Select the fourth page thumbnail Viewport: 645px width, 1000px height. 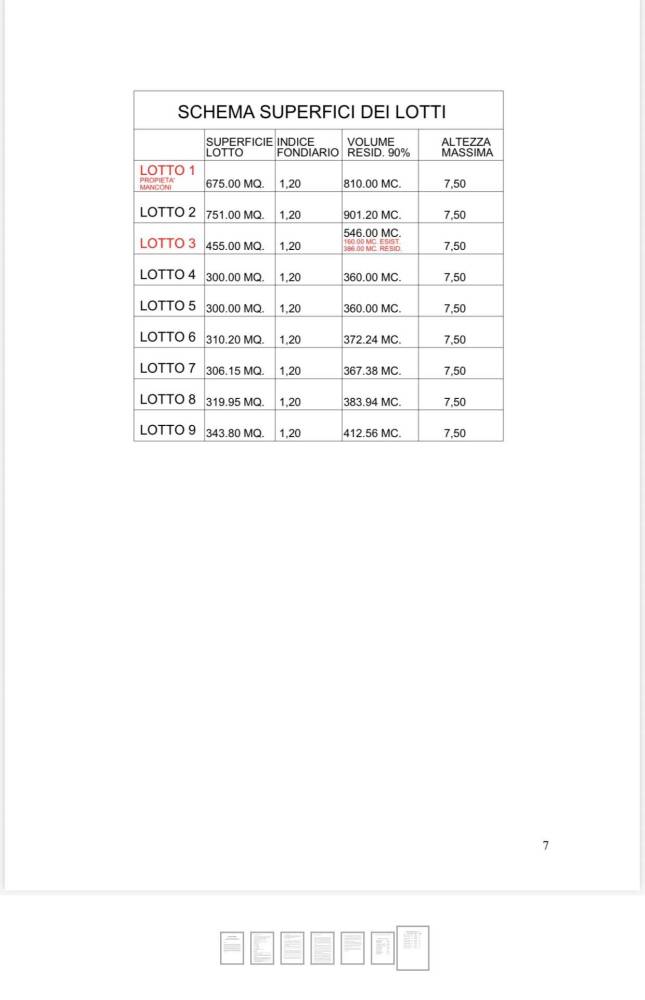click(x=322, y=948)
